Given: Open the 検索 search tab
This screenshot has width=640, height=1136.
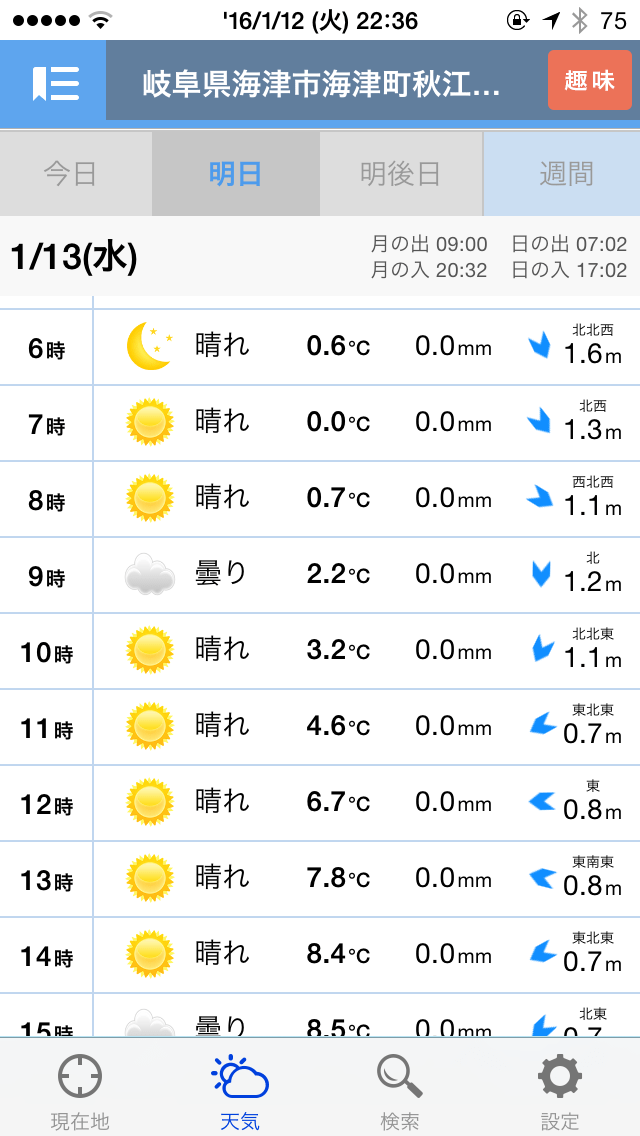Looking at the screenshot, I should click(x=400, y=1091).
